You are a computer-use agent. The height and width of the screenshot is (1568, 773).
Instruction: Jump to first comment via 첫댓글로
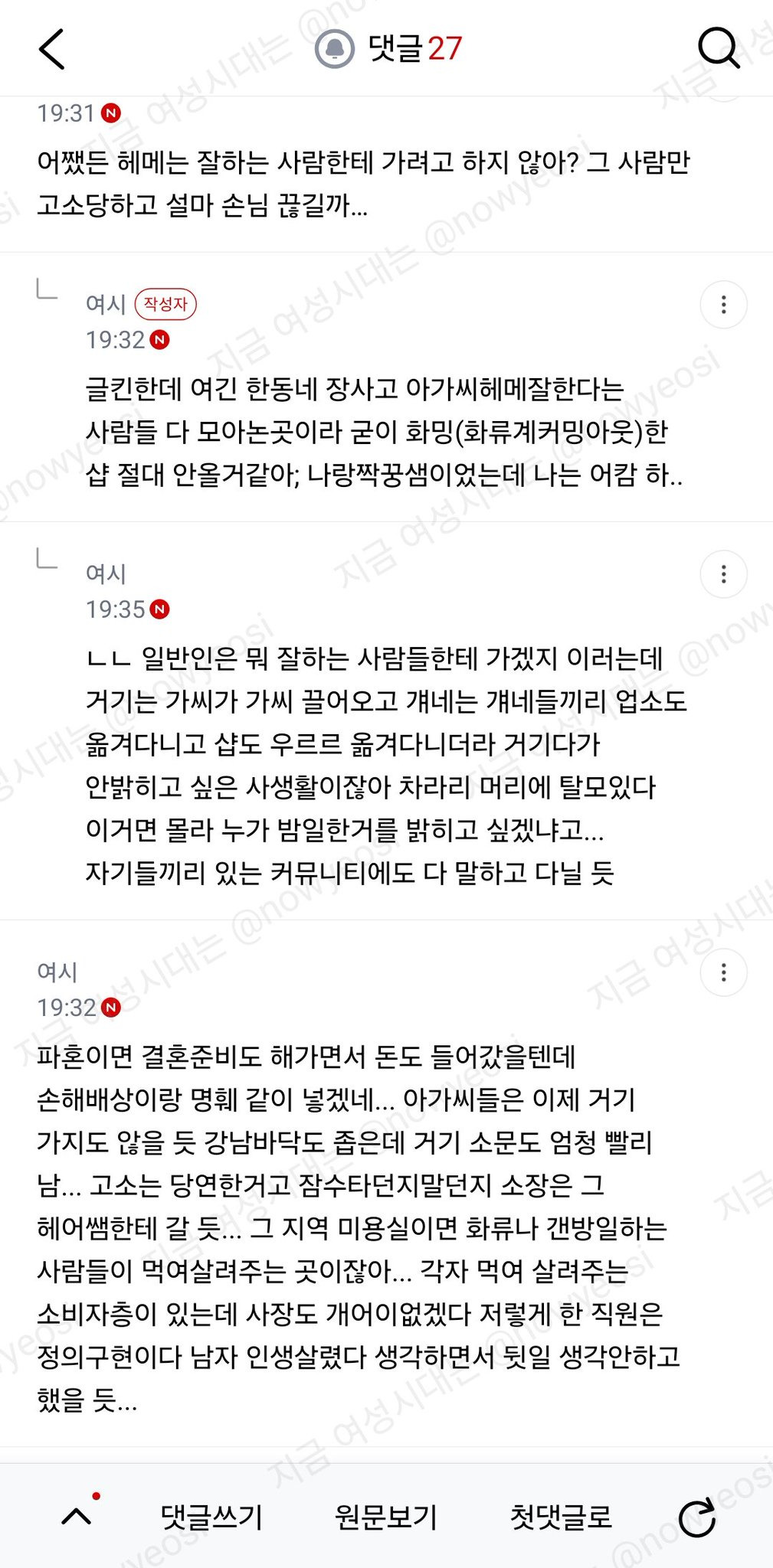(562, 1516)
